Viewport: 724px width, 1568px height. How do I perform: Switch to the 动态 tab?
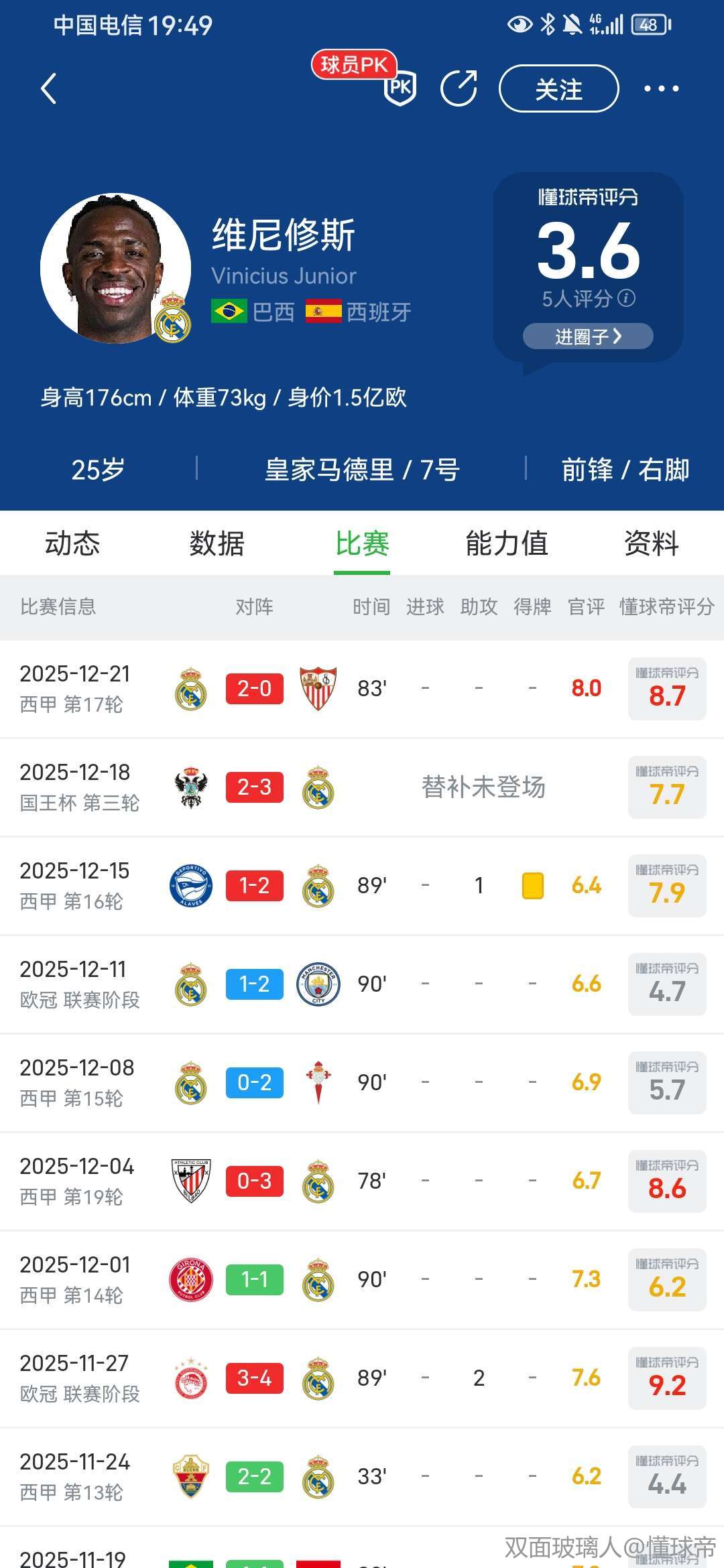click(x=72, y=543)
